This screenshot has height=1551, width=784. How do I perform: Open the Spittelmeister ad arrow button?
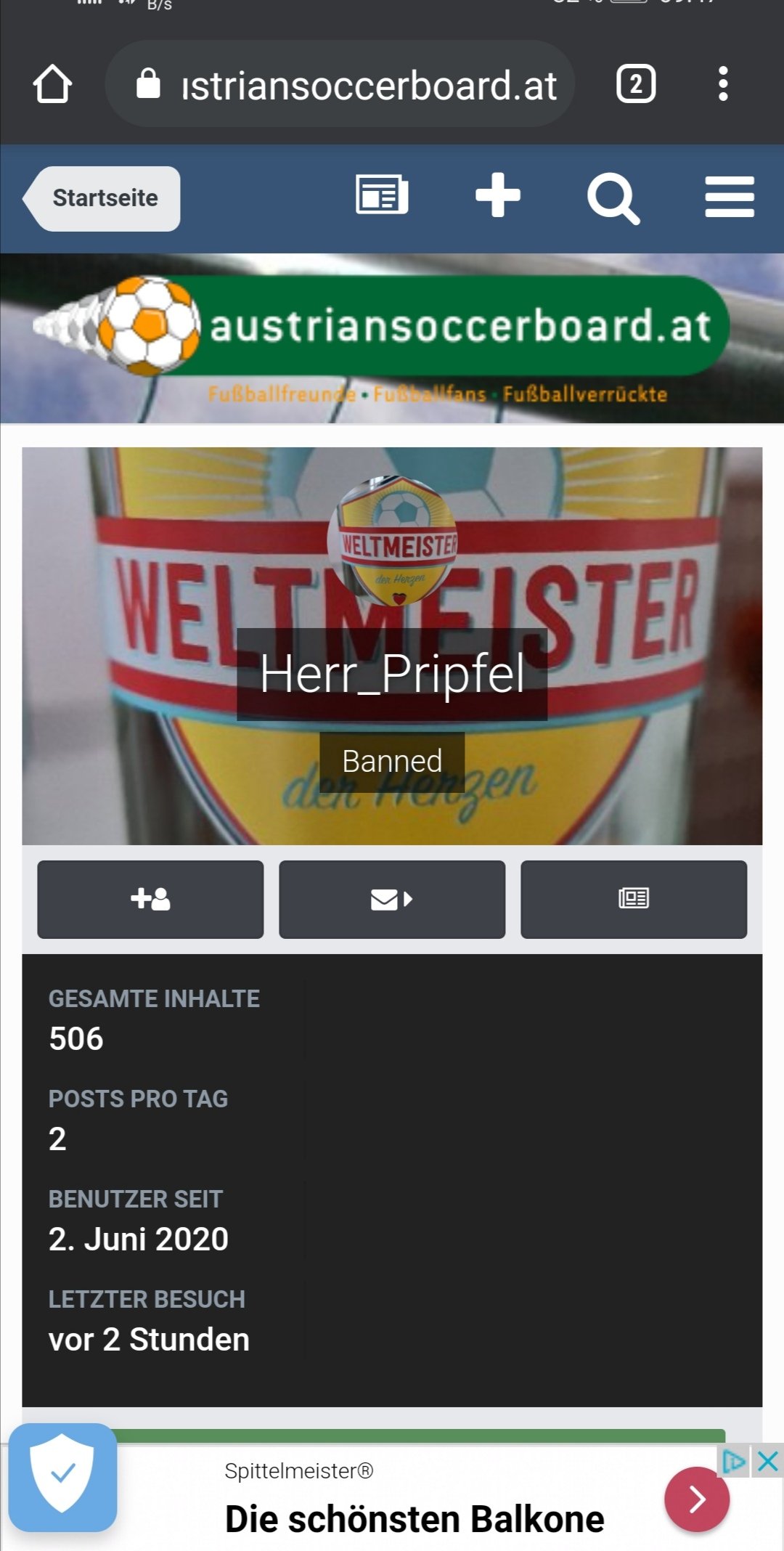(x=697, y=1499)
